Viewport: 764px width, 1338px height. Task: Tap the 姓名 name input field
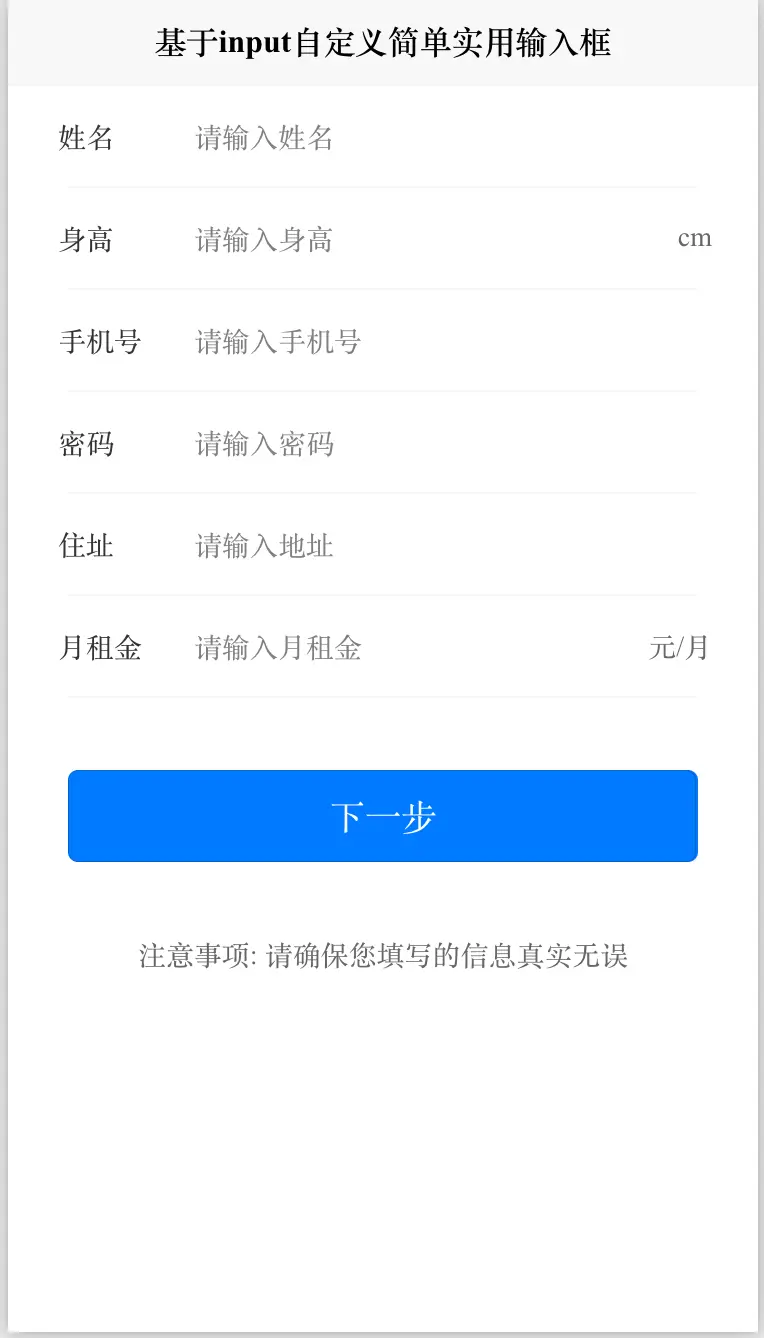coord(420,138)
